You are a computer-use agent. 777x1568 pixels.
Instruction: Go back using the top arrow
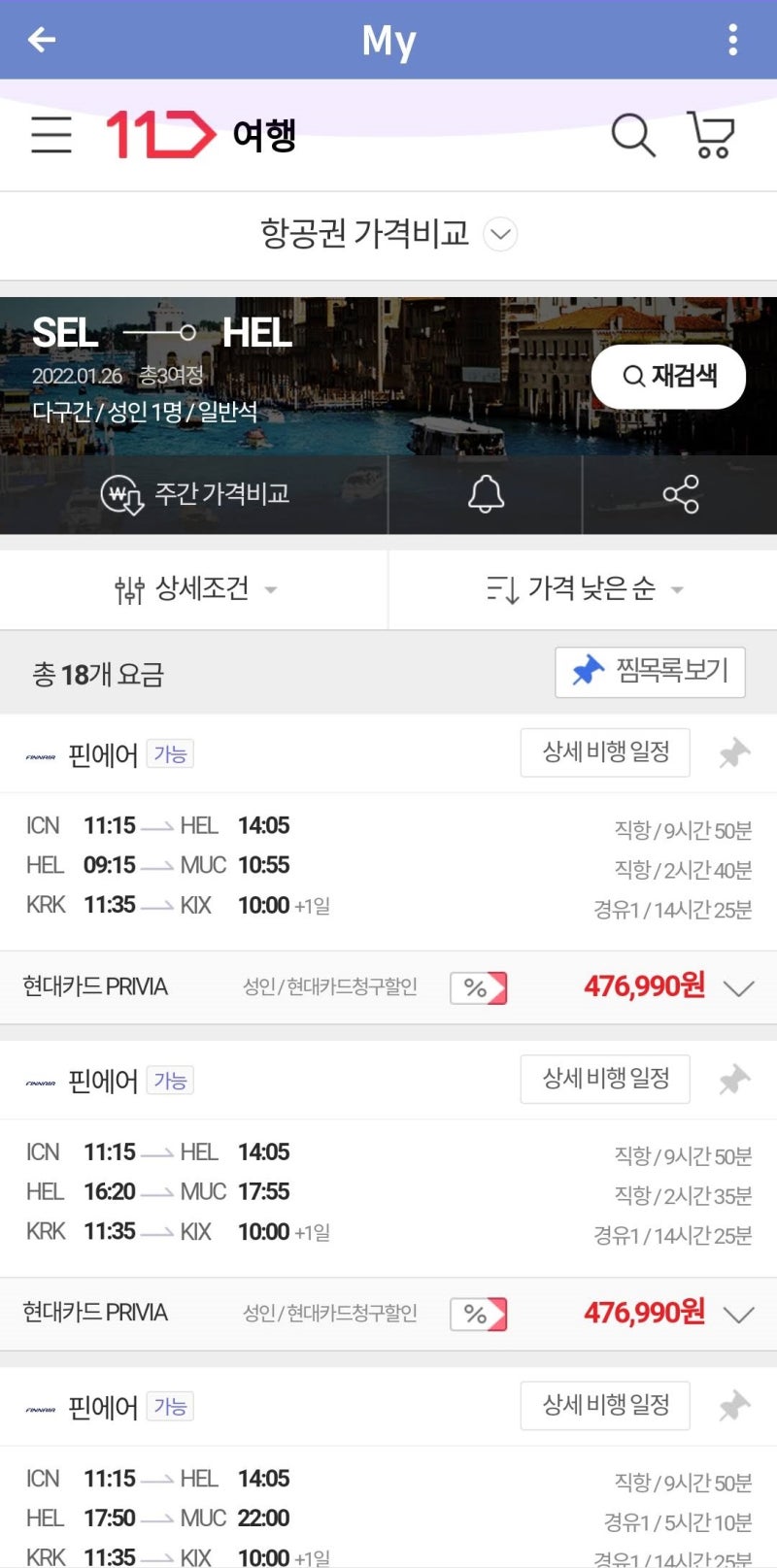[x=42, y=40]
